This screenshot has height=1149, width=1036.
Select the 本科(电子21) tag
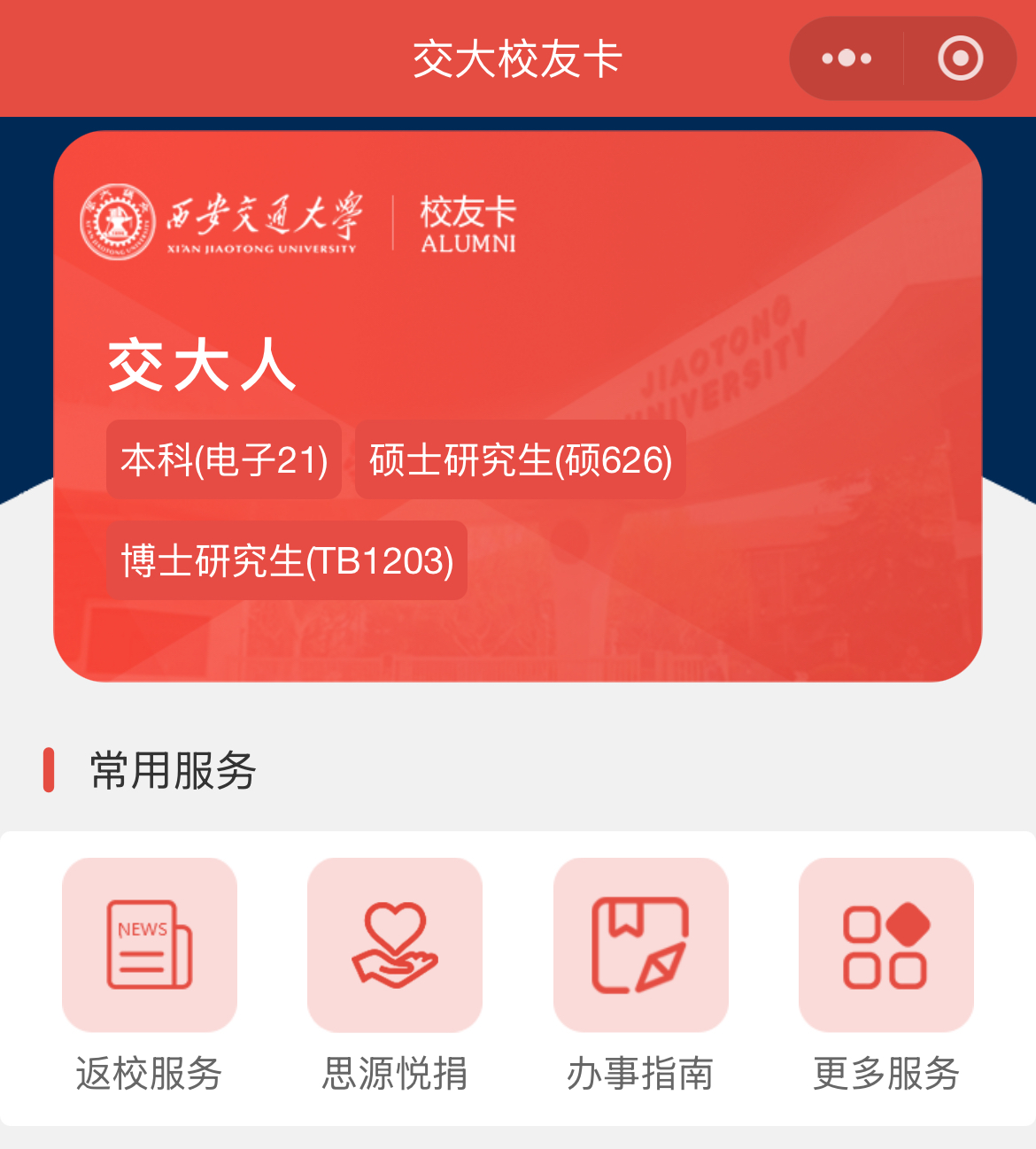[223, 459]
